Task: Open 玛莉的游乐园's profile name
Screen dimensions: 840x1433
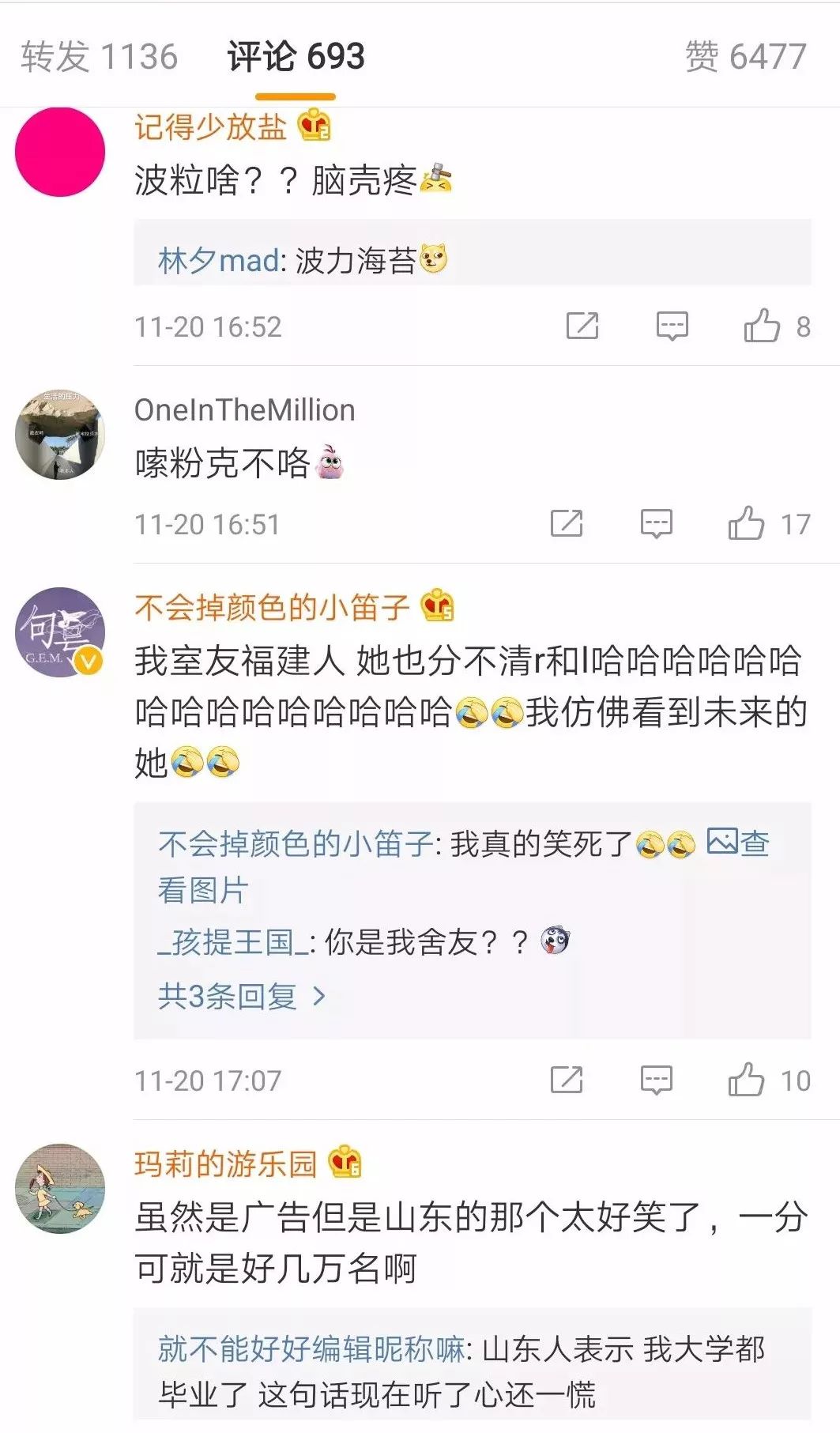Action: [x=225, y=1163]
